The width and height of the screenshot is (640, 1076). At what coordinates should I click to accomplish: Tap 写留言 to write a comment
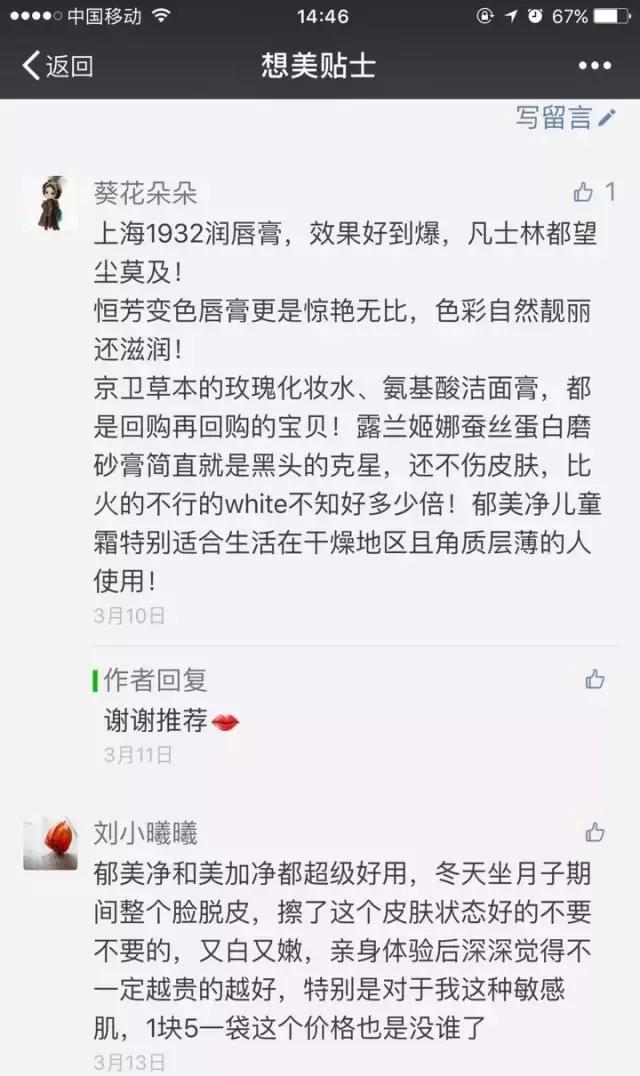click(565, 117)
